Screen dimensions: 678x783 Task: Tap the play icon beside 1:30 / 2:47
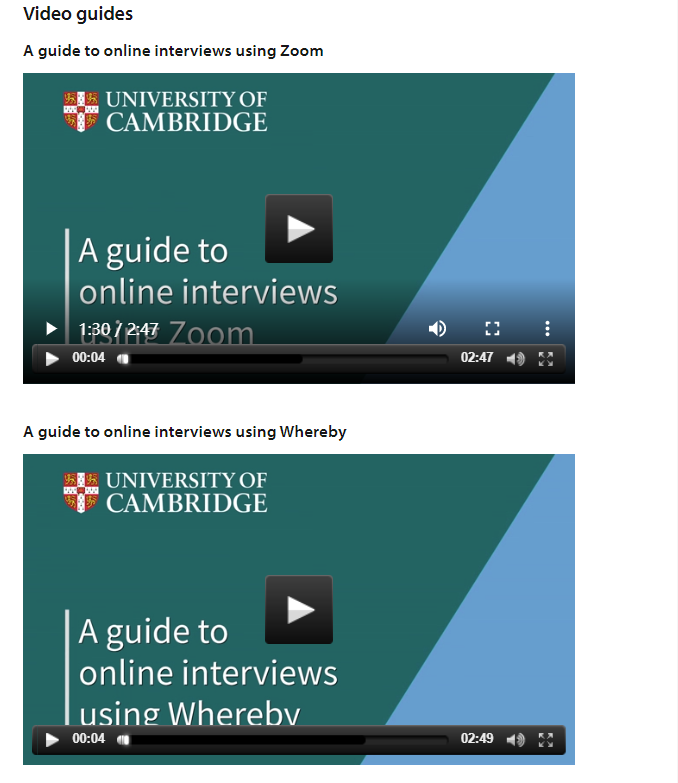click(x=52, y=328)
